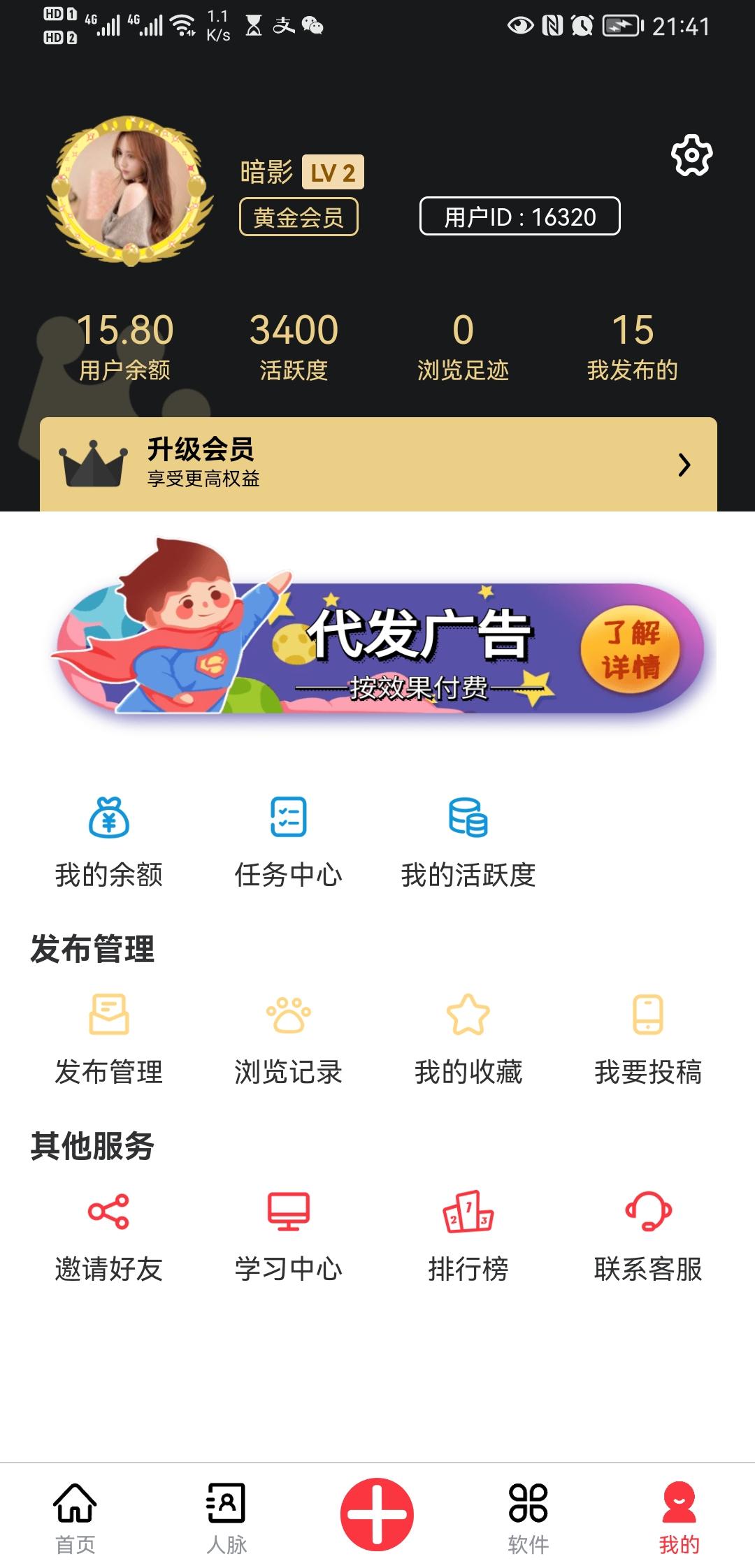Expand 升级会员 membership banner
The height and width of the screenshot is (1568, 755).
[x=377, y=463]
